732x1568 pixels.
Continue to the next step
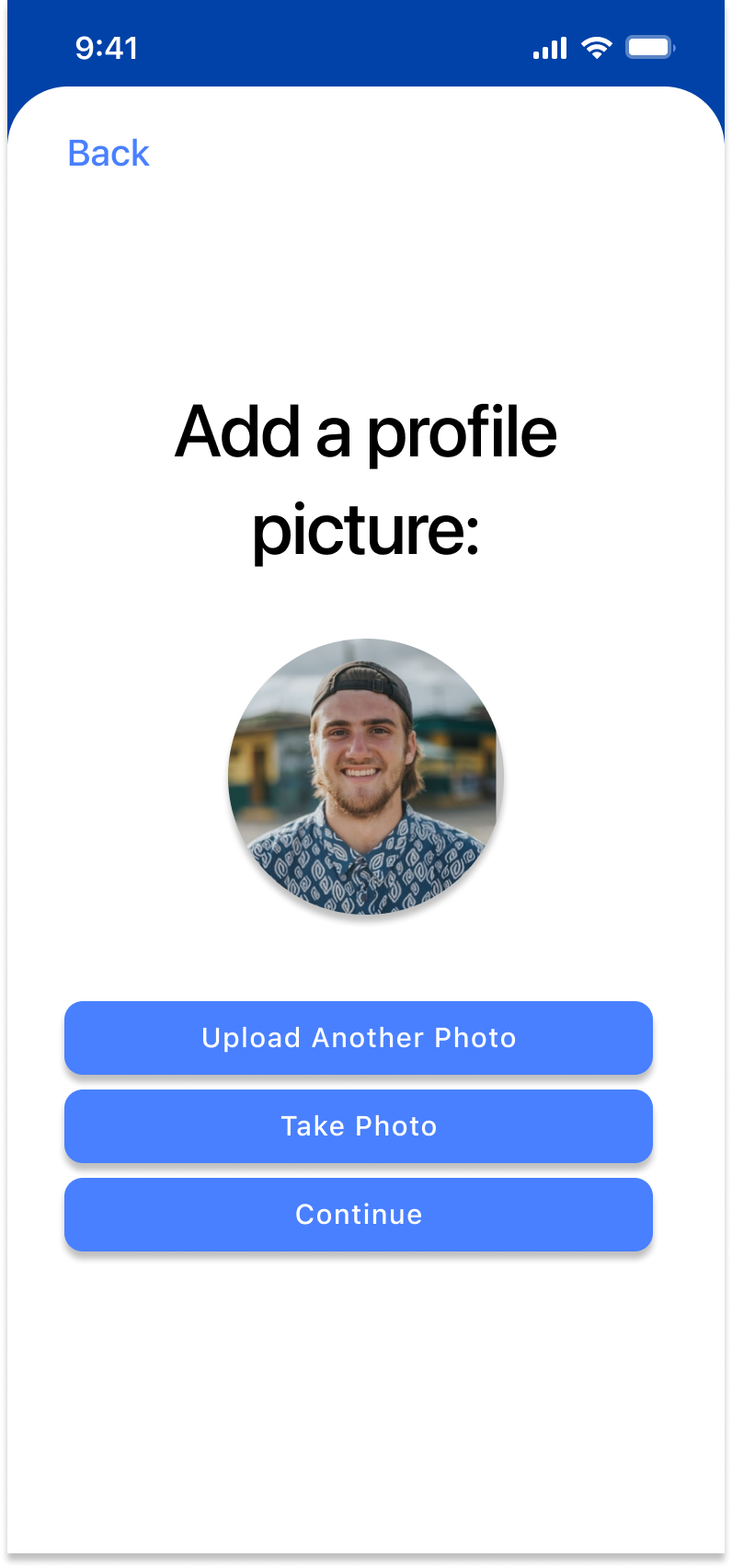pyautogui.click(x=359, y=1215)
